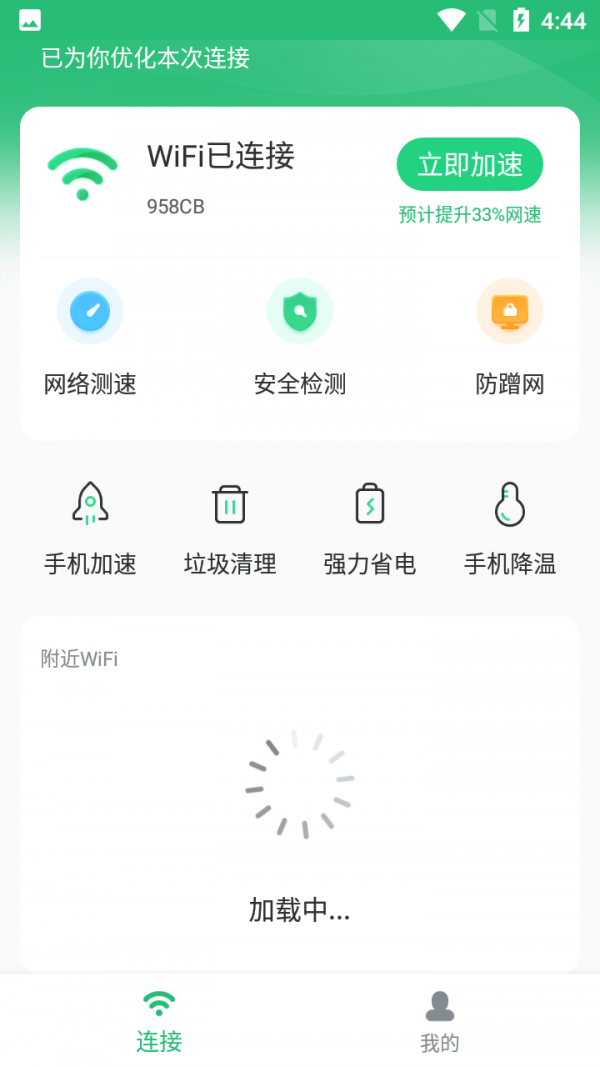The height and width of the screenshot is (1067, 600).
Task: Switch to the 连接 tab
Action: click(x=159, y=1021)
